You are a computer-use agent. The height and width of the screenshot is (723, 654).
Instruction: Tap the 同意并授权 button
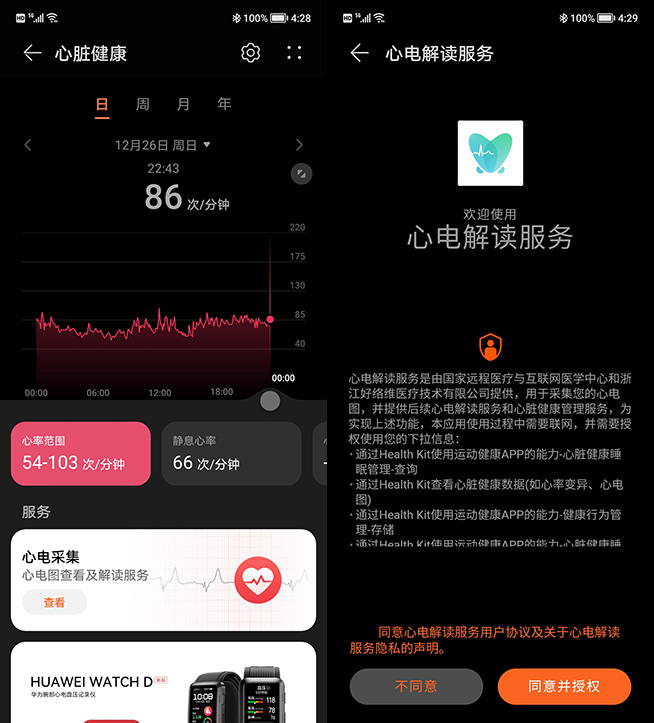pyautogui.click(x=564, y=687)
